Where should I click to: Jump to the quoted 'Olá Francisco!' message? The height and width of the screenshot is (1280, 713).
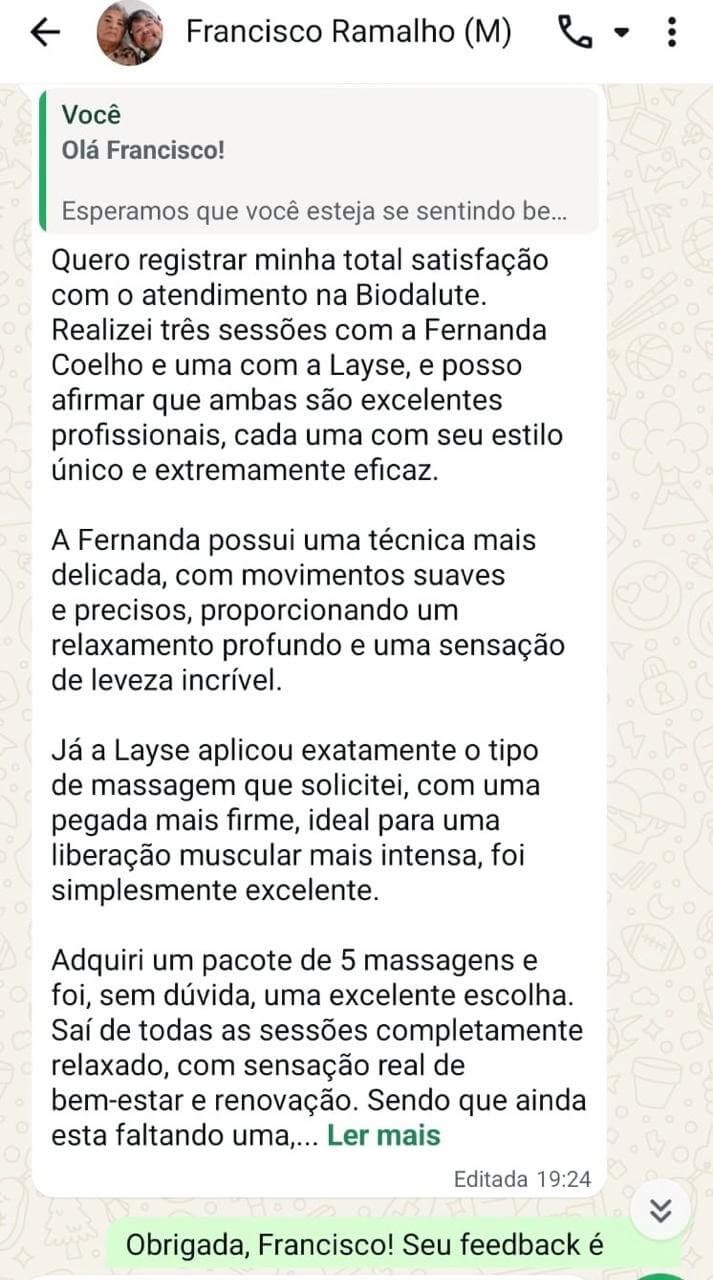pyautogui.click(x=318, y=160)
